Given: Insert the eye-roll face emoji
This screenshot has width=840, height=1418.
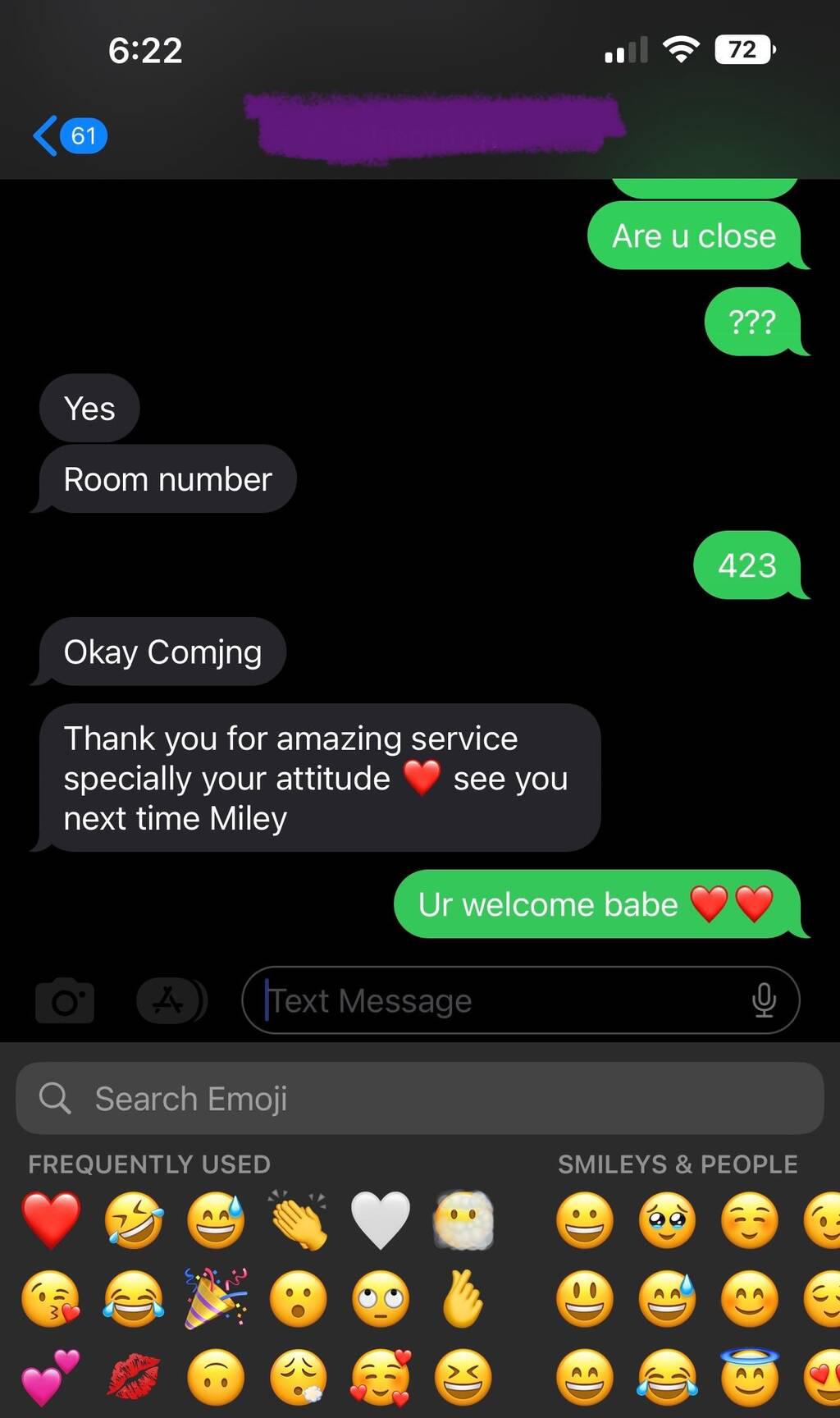Looking at the screenshot, I should tap(380, 1299).
